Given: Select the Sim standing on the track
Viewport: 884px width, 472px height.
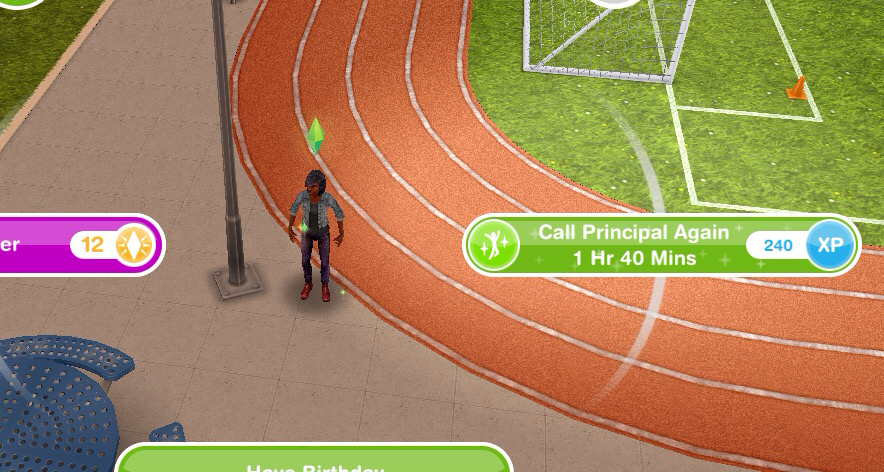Looking at the screenshot, I should (x=317, y=235).
